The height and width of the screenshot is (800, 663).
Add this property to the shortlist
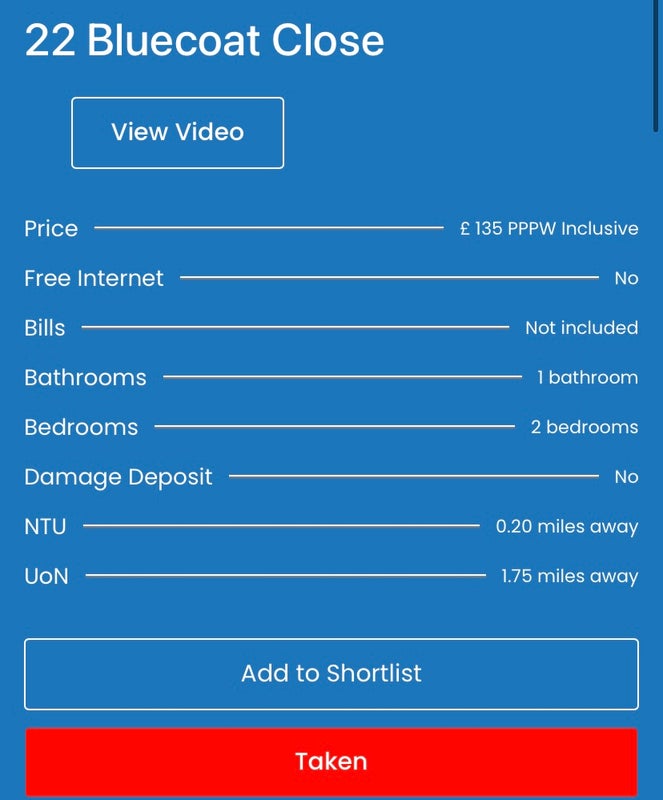(x=331, y=673)
